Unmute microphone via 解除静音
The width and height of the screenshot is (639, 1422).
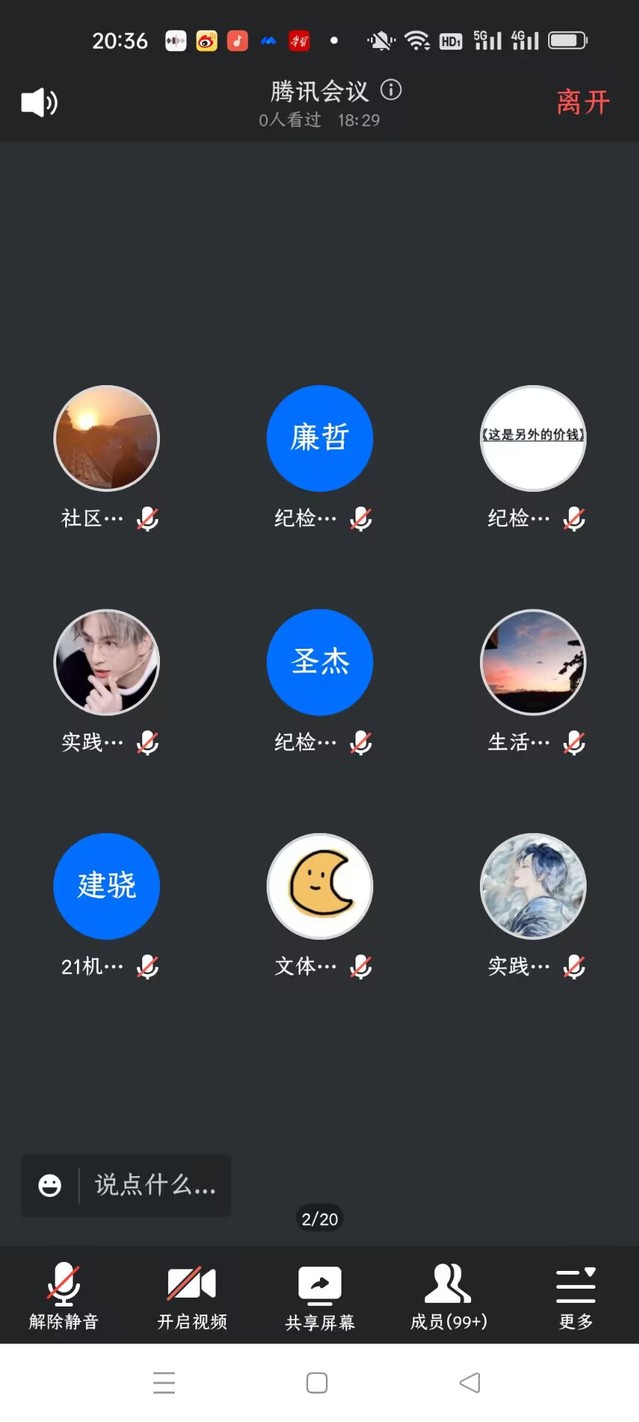pos(64,1296)
